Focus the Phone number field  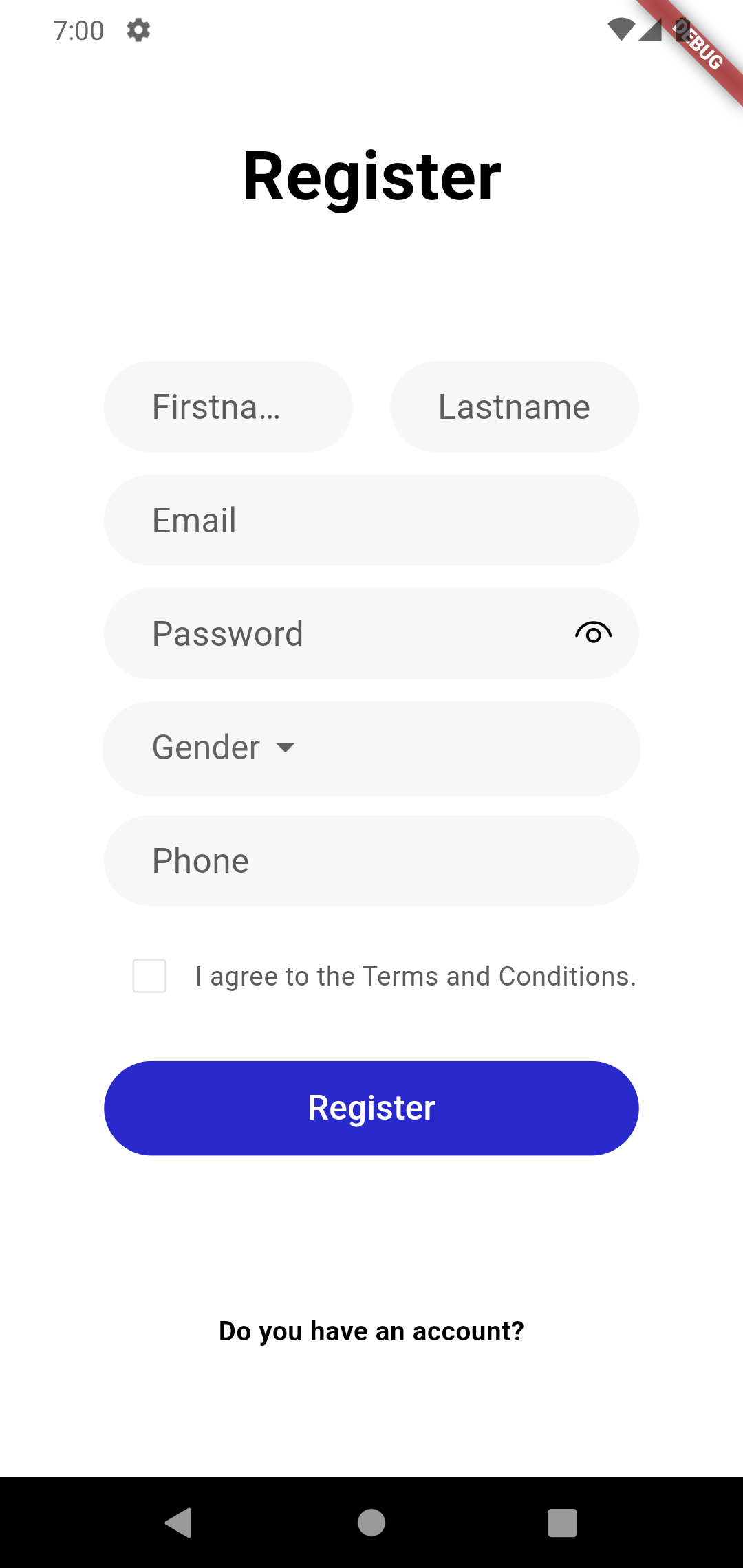(371, 860)
